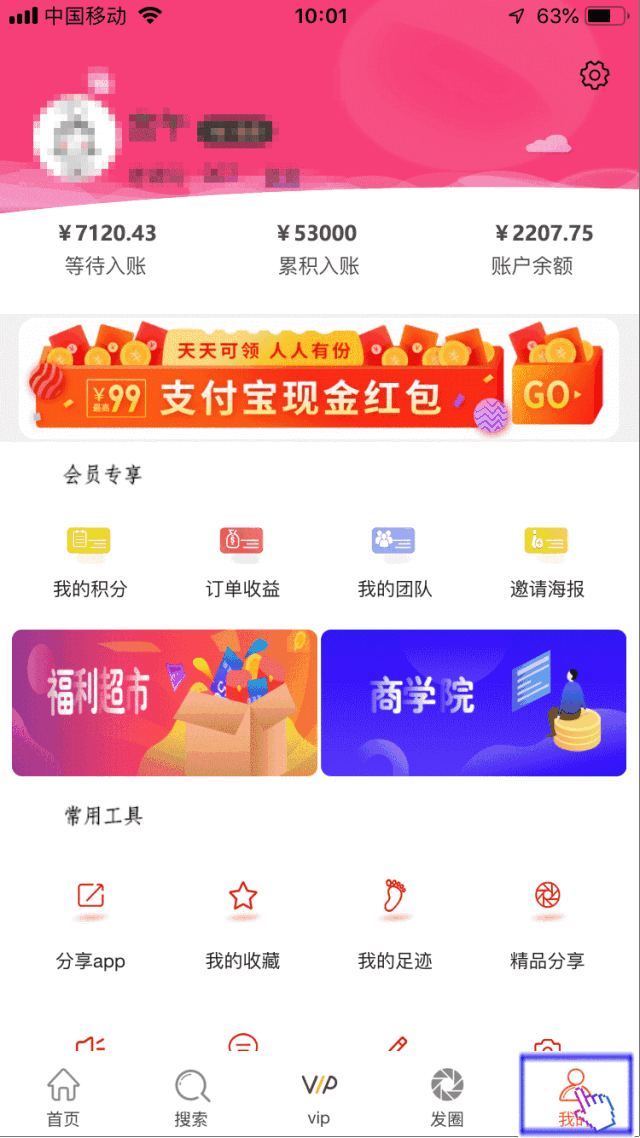Open 我的团队 (my team)

394,561
